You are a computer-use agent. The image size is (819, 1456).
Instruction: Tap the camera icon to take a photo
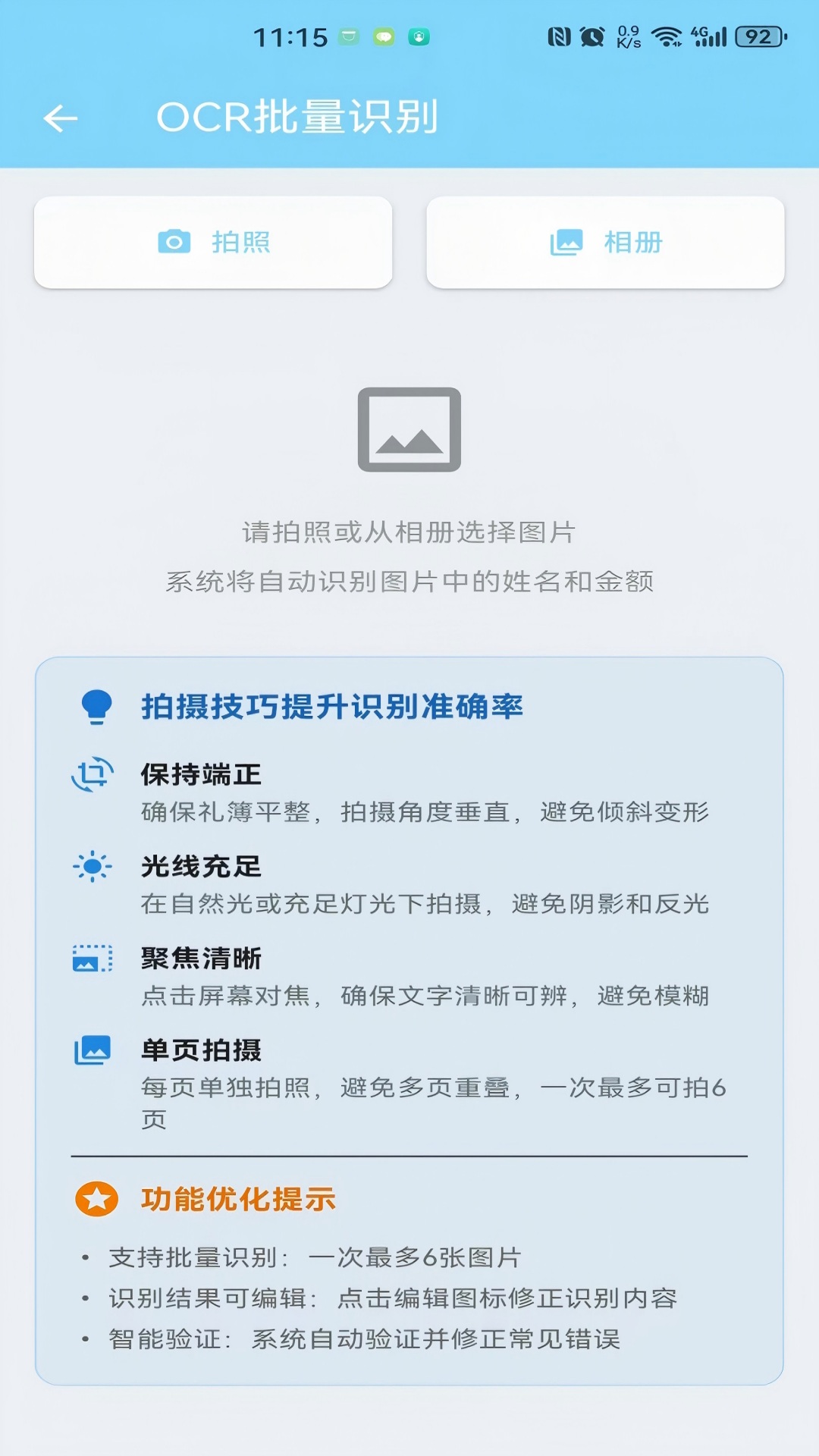tap(175, 241)
